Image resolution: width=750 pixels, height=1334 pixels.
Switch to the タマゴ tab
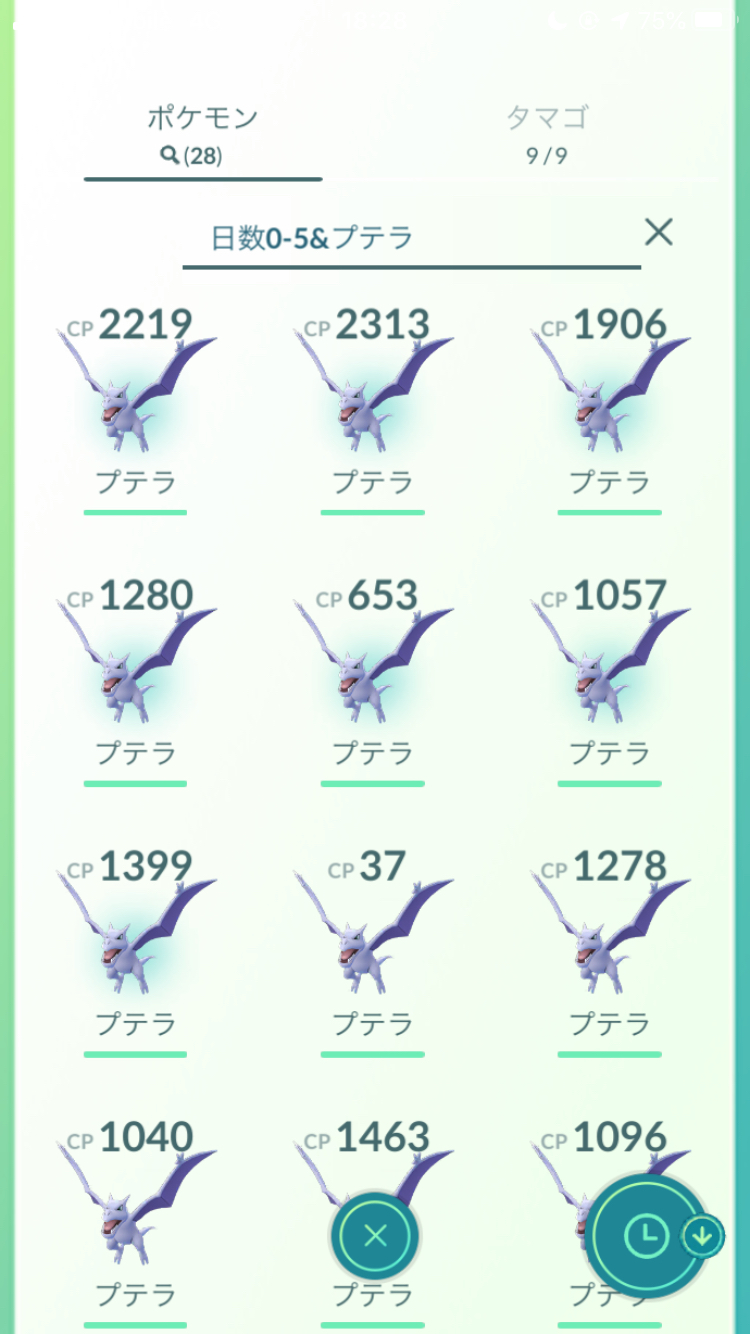click(547, 134)
